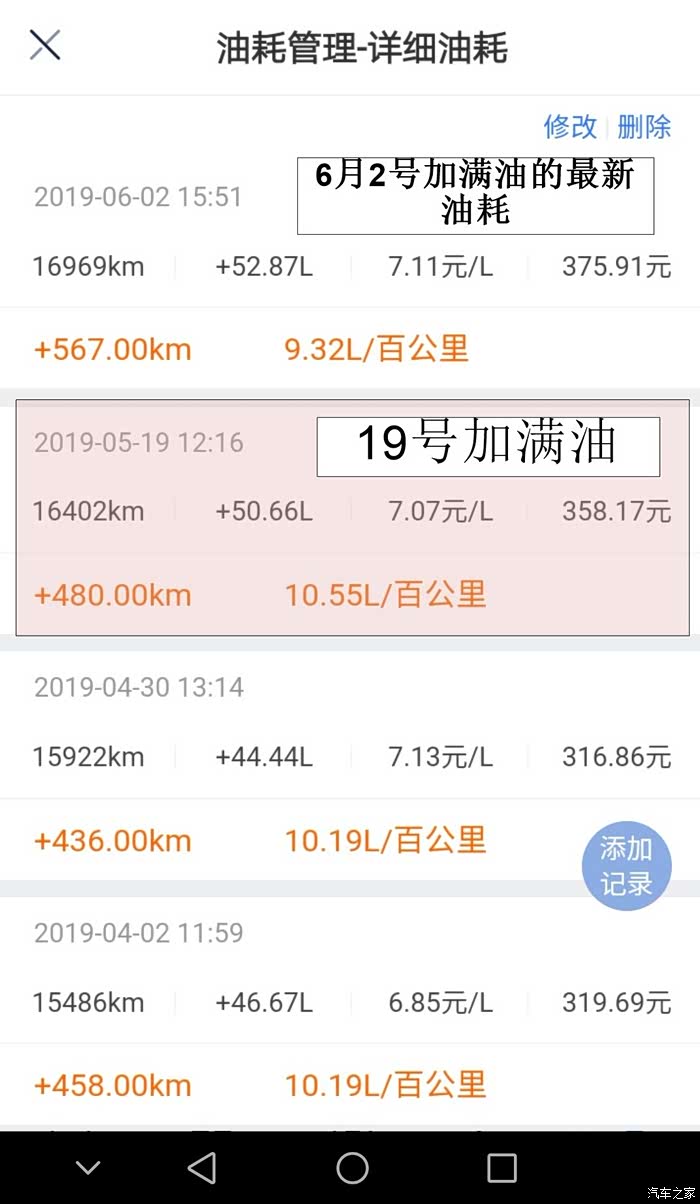
Task: Close the detailed fuel consumption page
Action: tap(45, 45)
